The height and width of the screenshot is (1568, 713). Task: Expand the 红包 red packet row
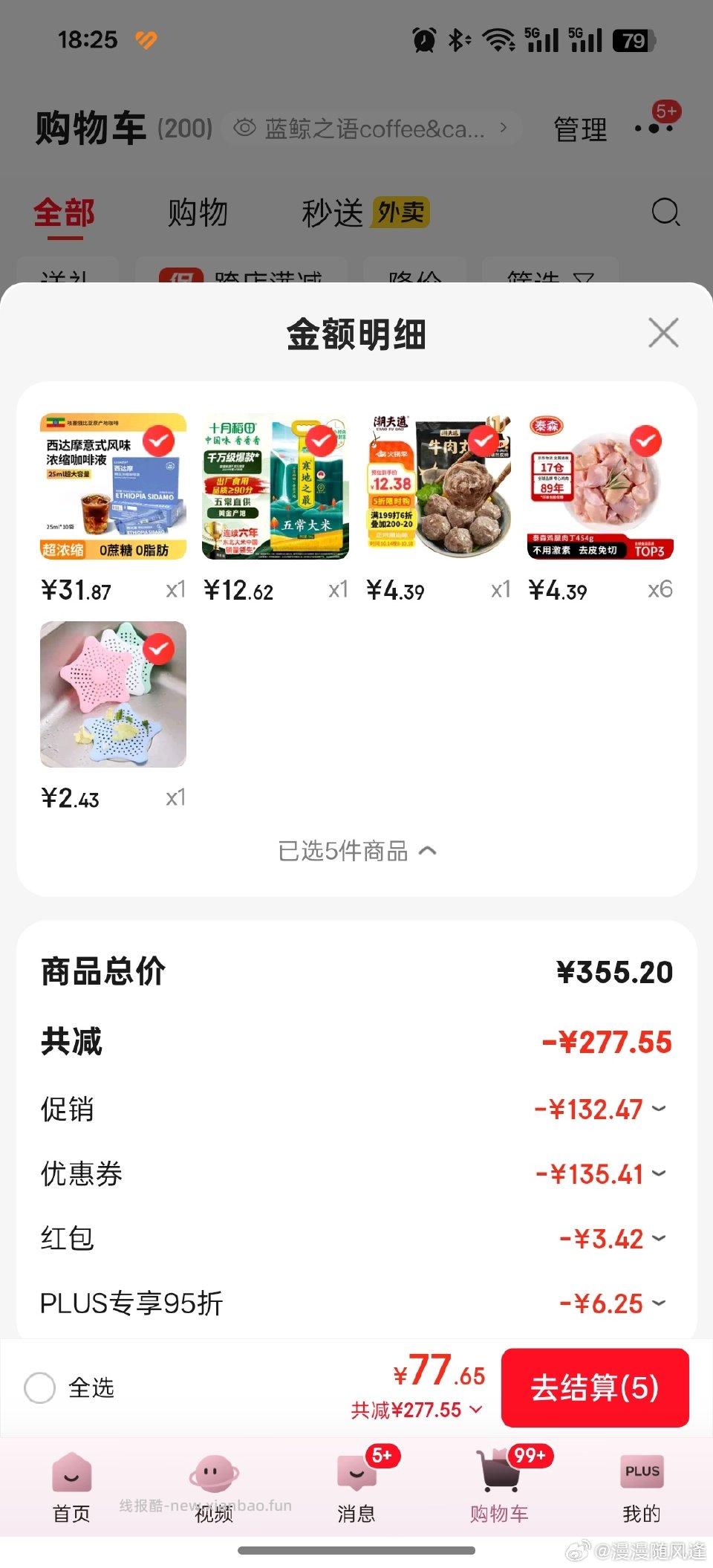pyautogui.click(x=660, y=1238)
